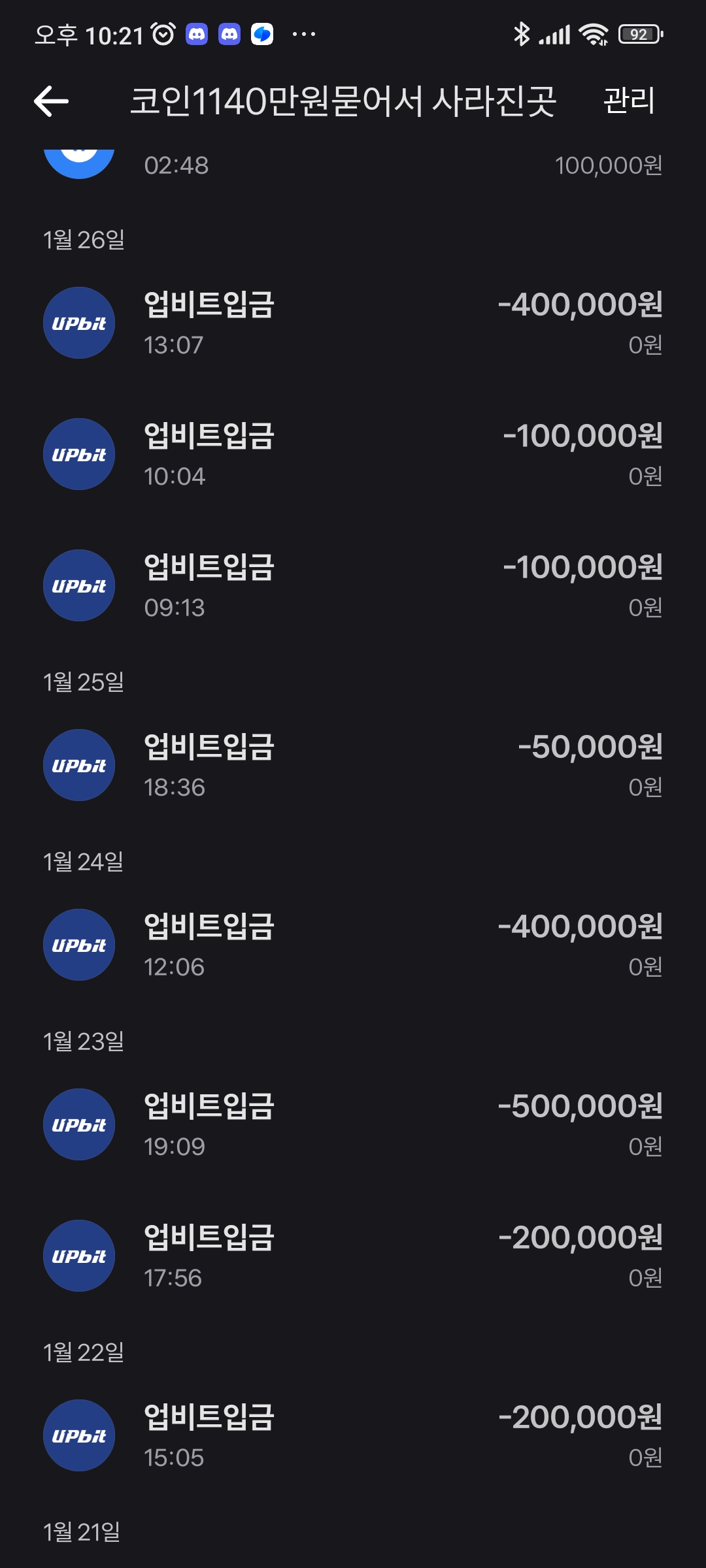View the 18:36 업비트입금 -50,000원 entry
Viewport: 706px width, 1568px height.
(353, 766)
